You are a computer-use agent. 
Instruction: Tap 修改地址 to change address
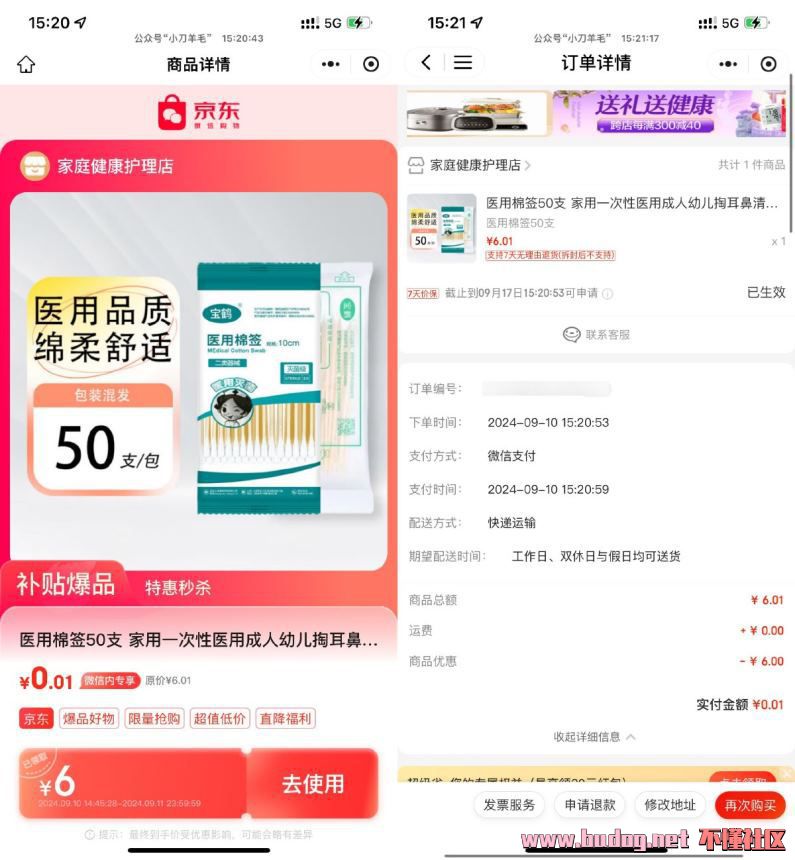pyautogui.click(x=669, y=805)
